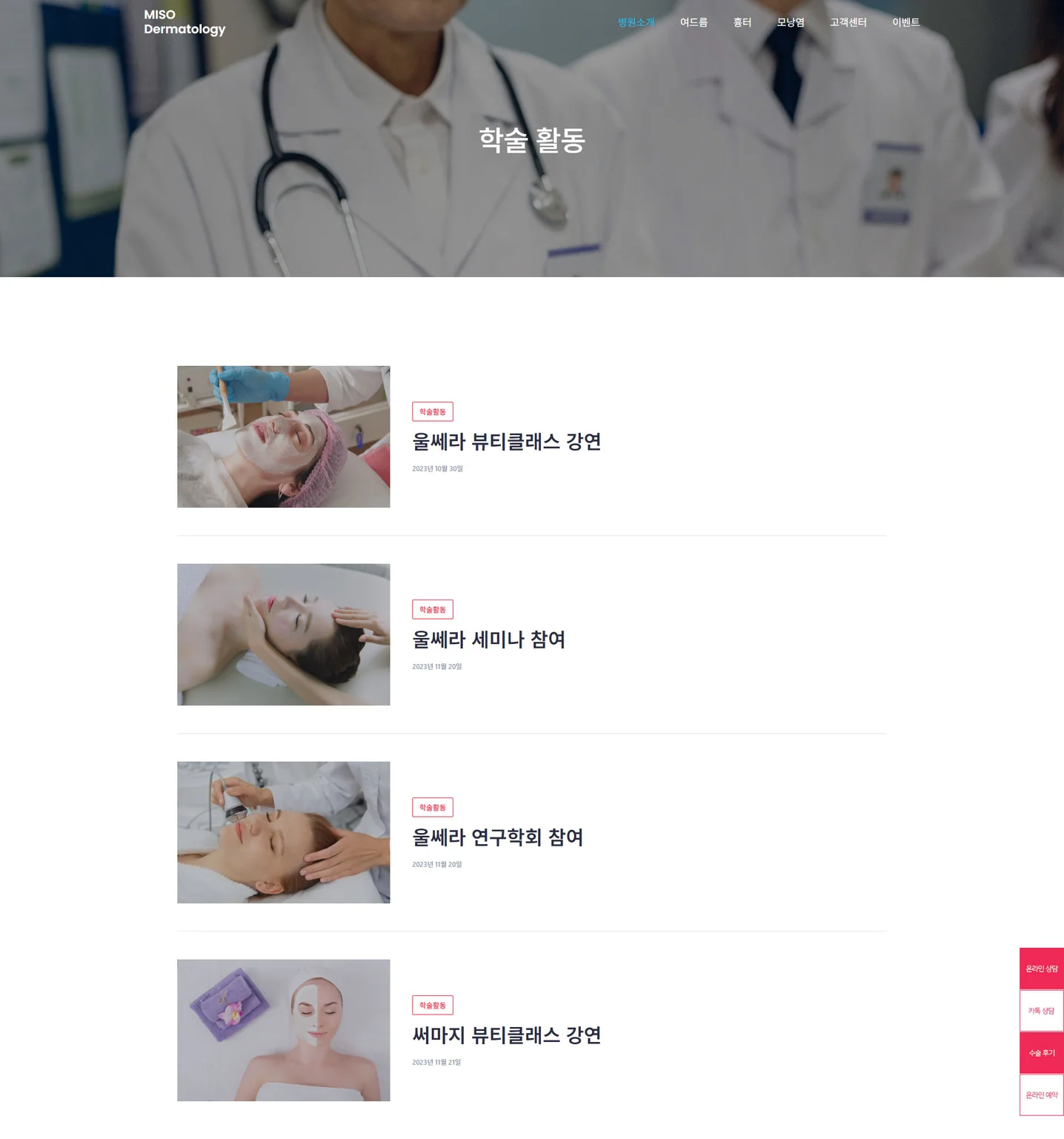
Task: Click the 온라인 예약 floating button
Action: pos(1040,1094)
